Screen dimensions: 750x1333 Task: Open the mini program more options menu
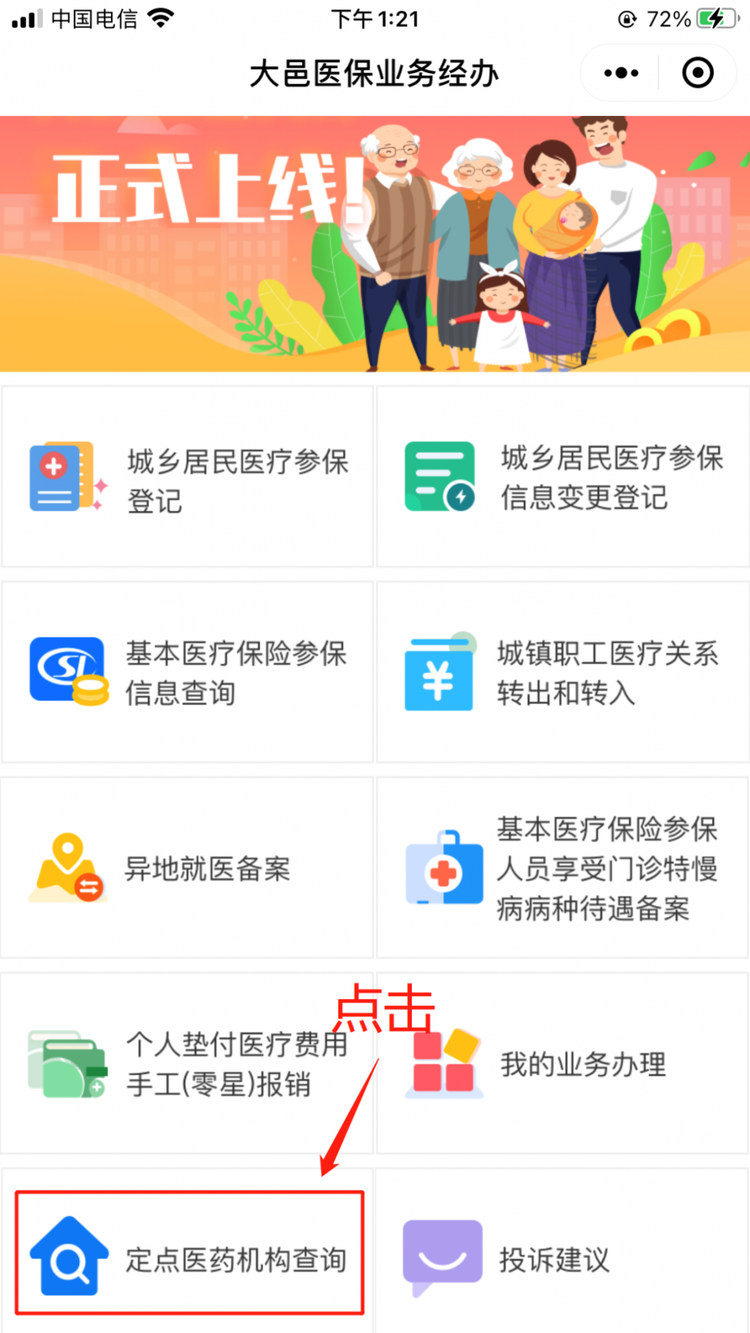point(621,73)
